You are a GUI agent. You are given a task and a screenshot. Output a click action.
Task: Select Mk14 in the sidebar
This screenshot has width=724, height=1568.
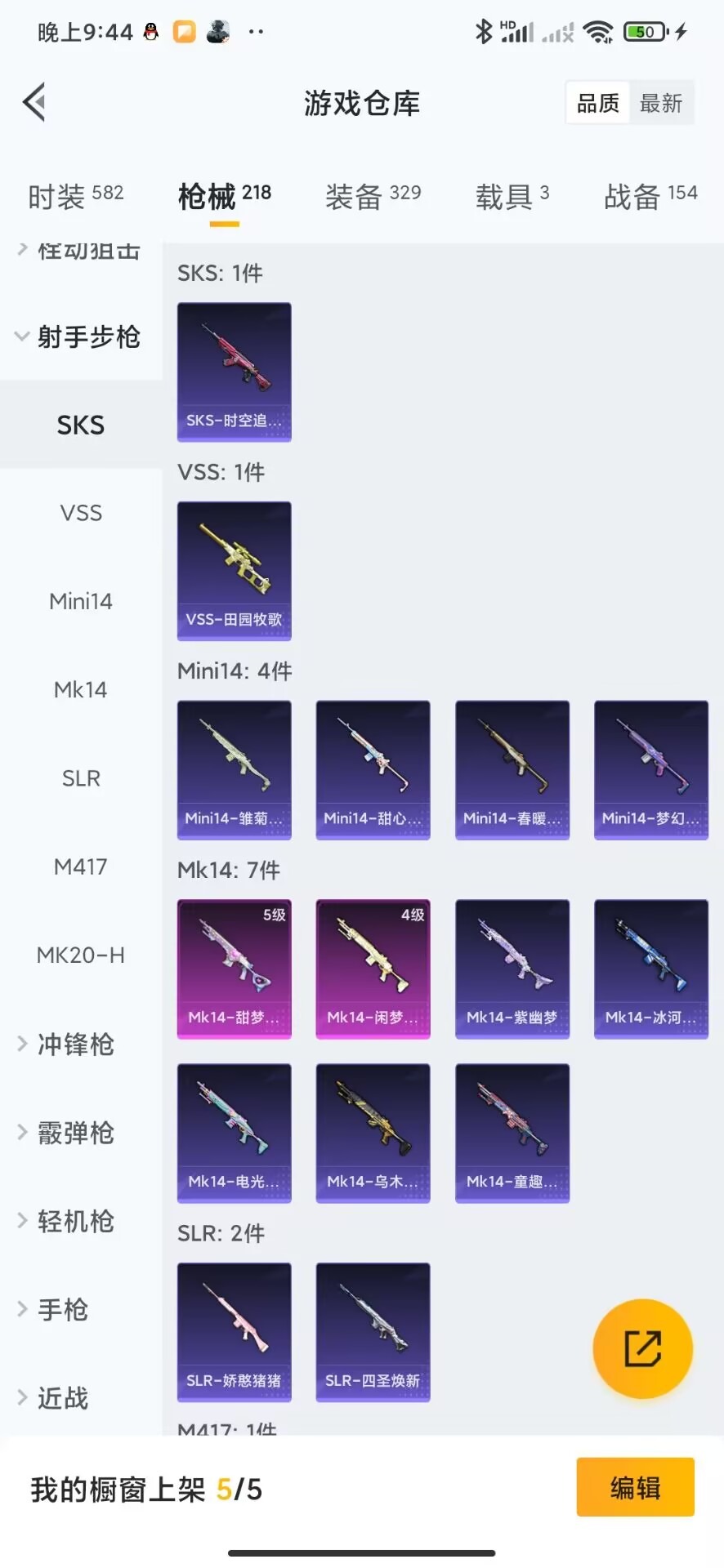click(81, 690)
